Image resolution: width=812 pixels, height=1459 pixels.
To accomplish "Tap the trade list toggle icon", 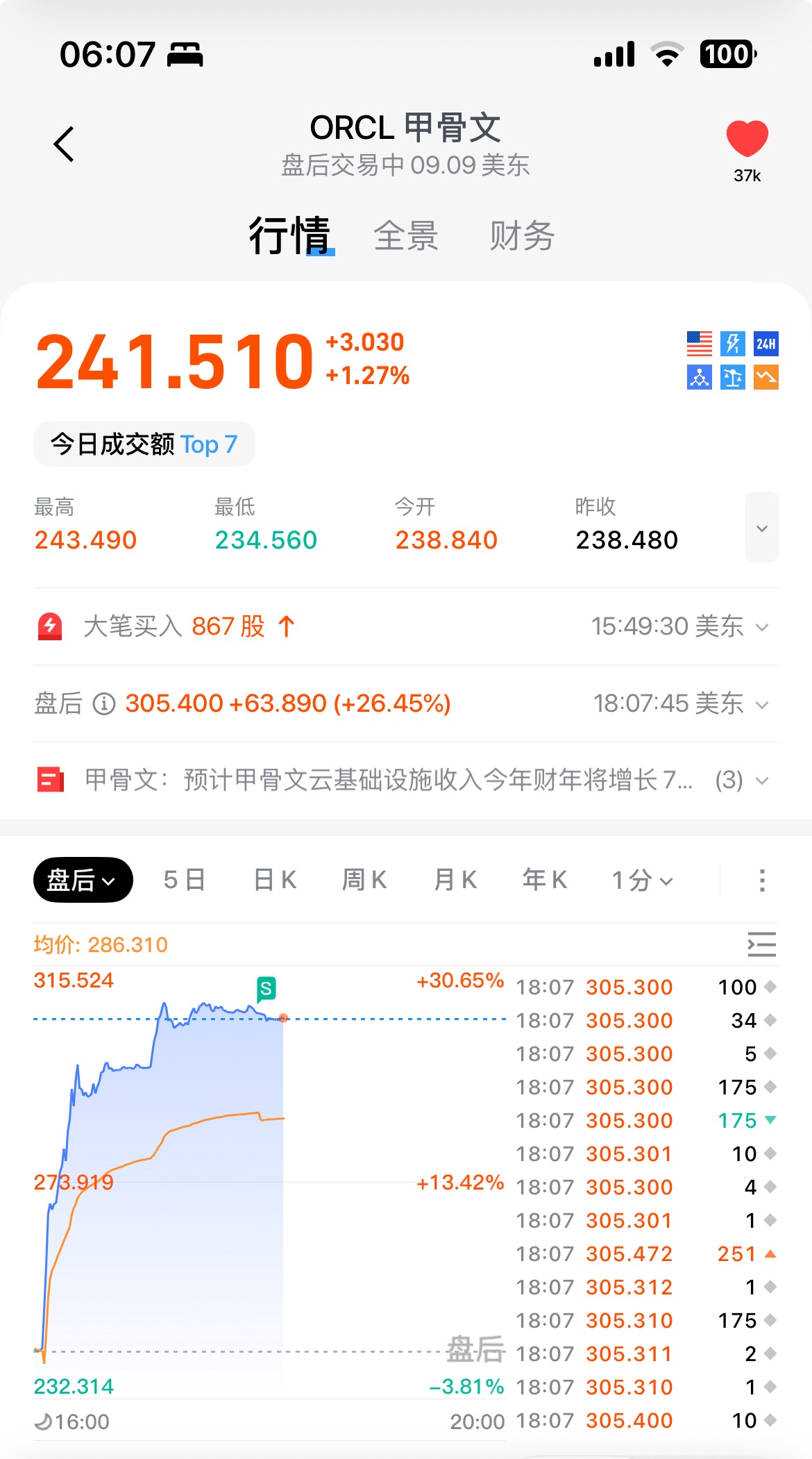I will pos(761,944).
